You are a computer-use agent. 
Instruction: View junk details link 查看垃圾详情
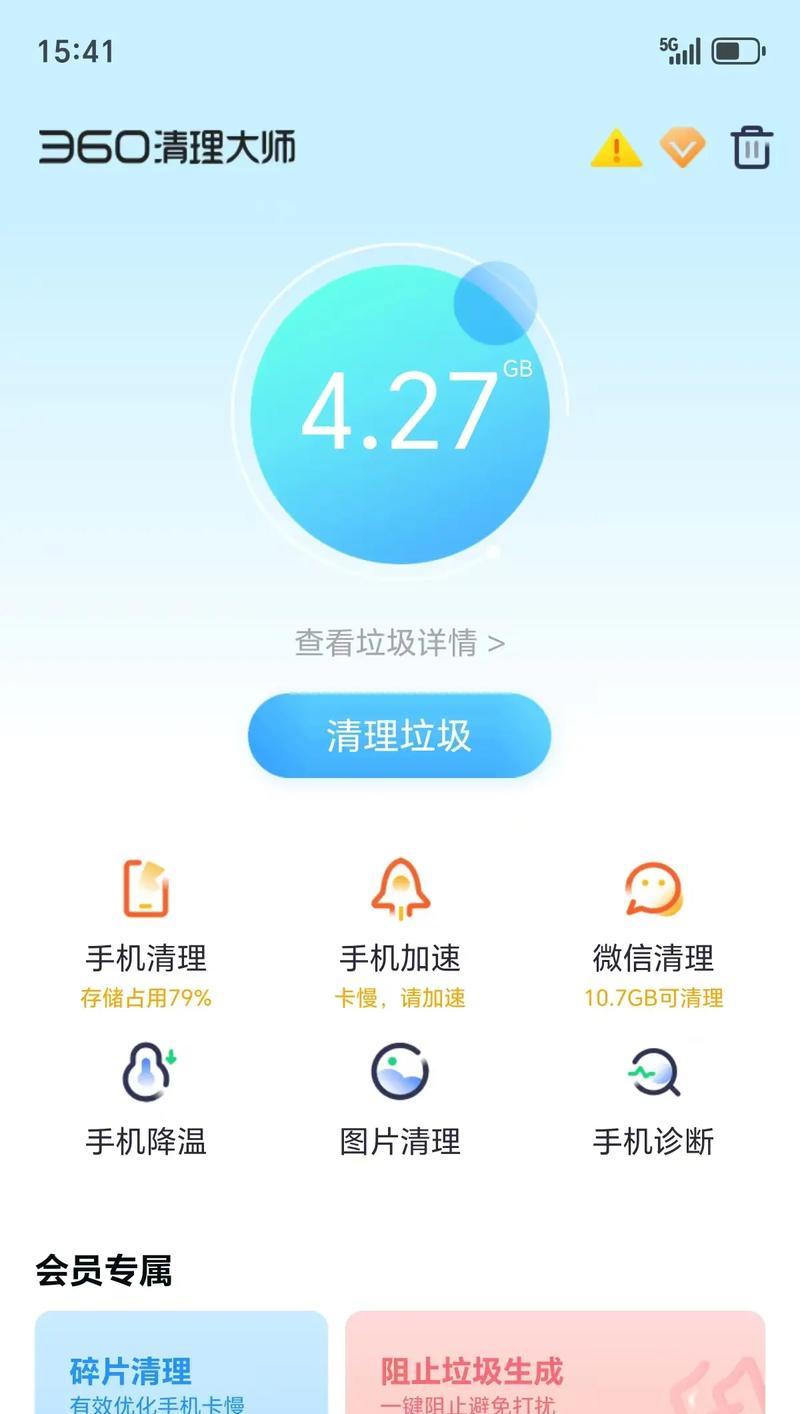(x=400, y=642)
